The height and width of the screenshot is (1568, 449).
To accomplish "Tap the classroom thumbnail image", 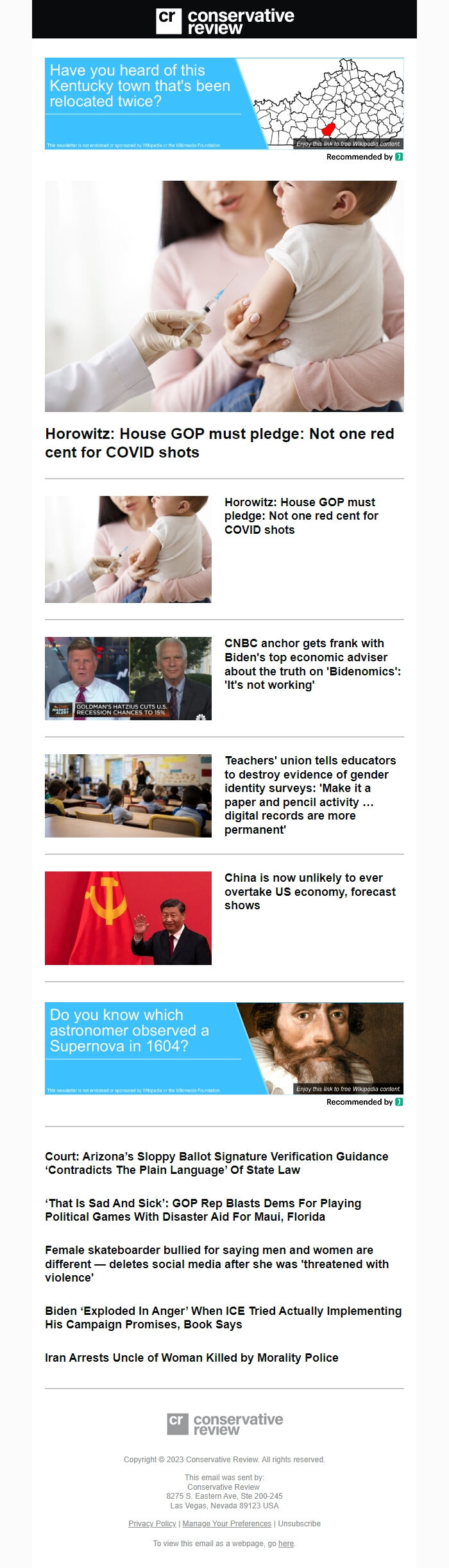I will (x=128, y=796).
